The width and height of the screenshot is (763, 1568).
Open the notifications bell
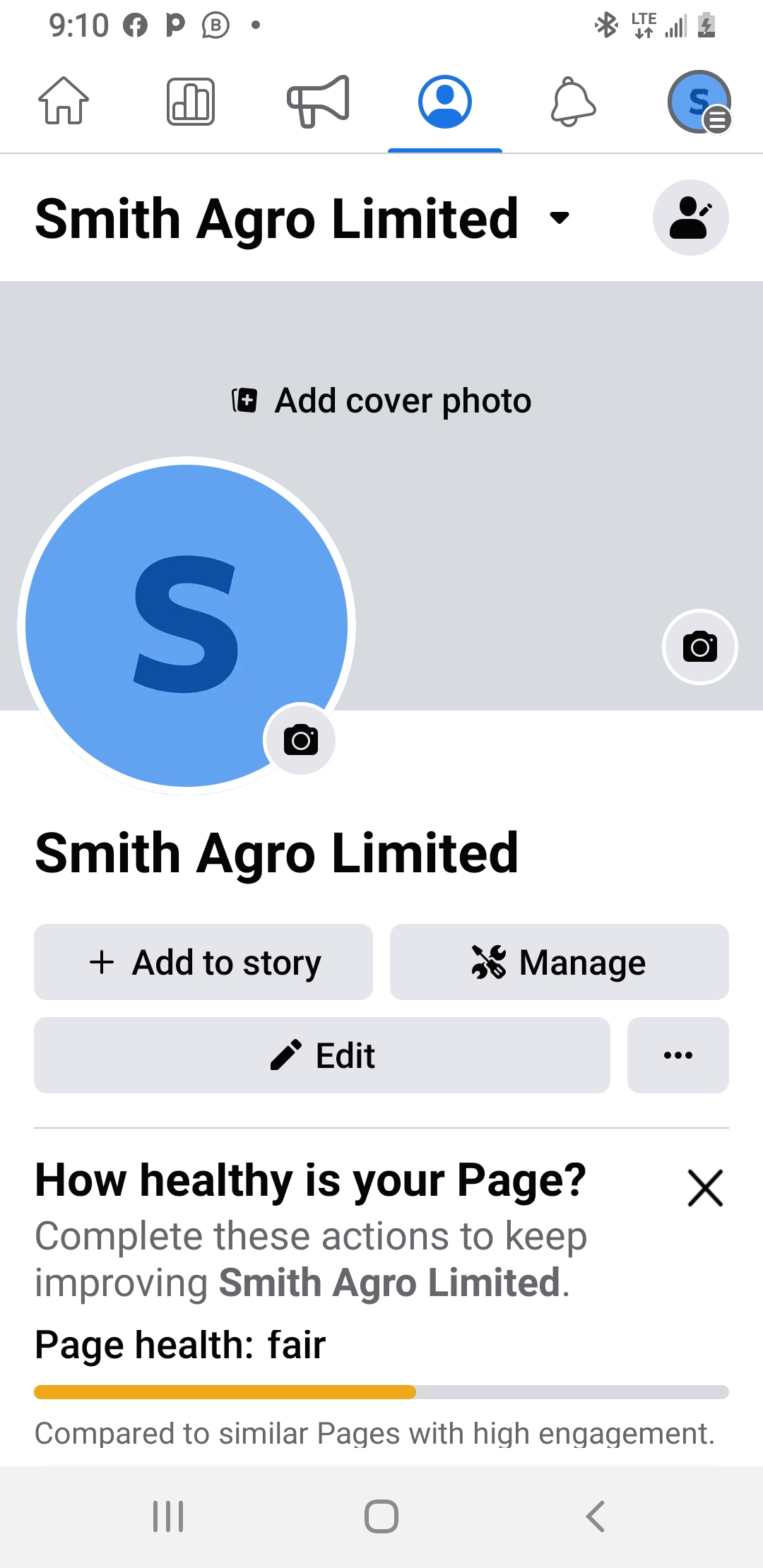573,101
